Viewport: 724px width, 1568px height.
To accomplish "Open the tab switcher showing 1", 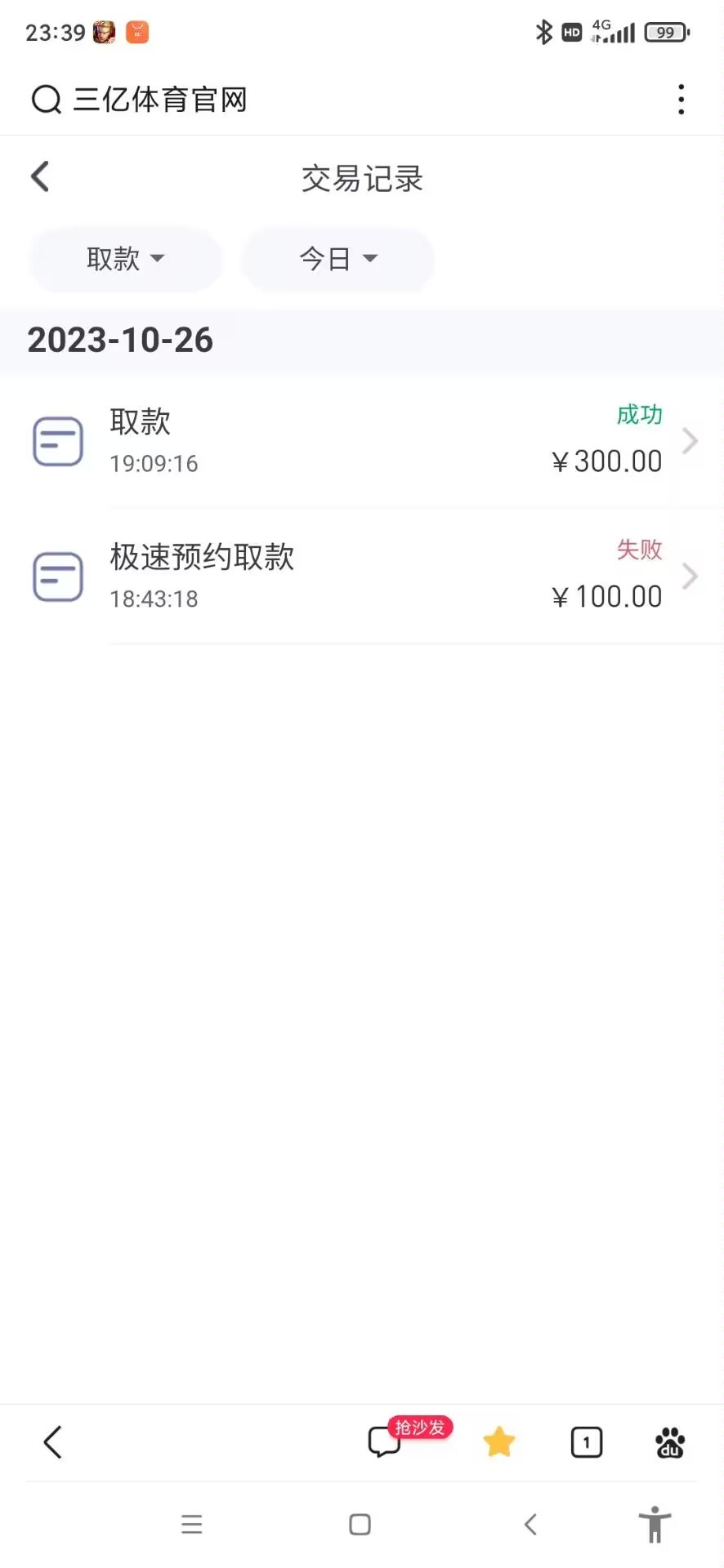I will click(x=586, y=1442).
